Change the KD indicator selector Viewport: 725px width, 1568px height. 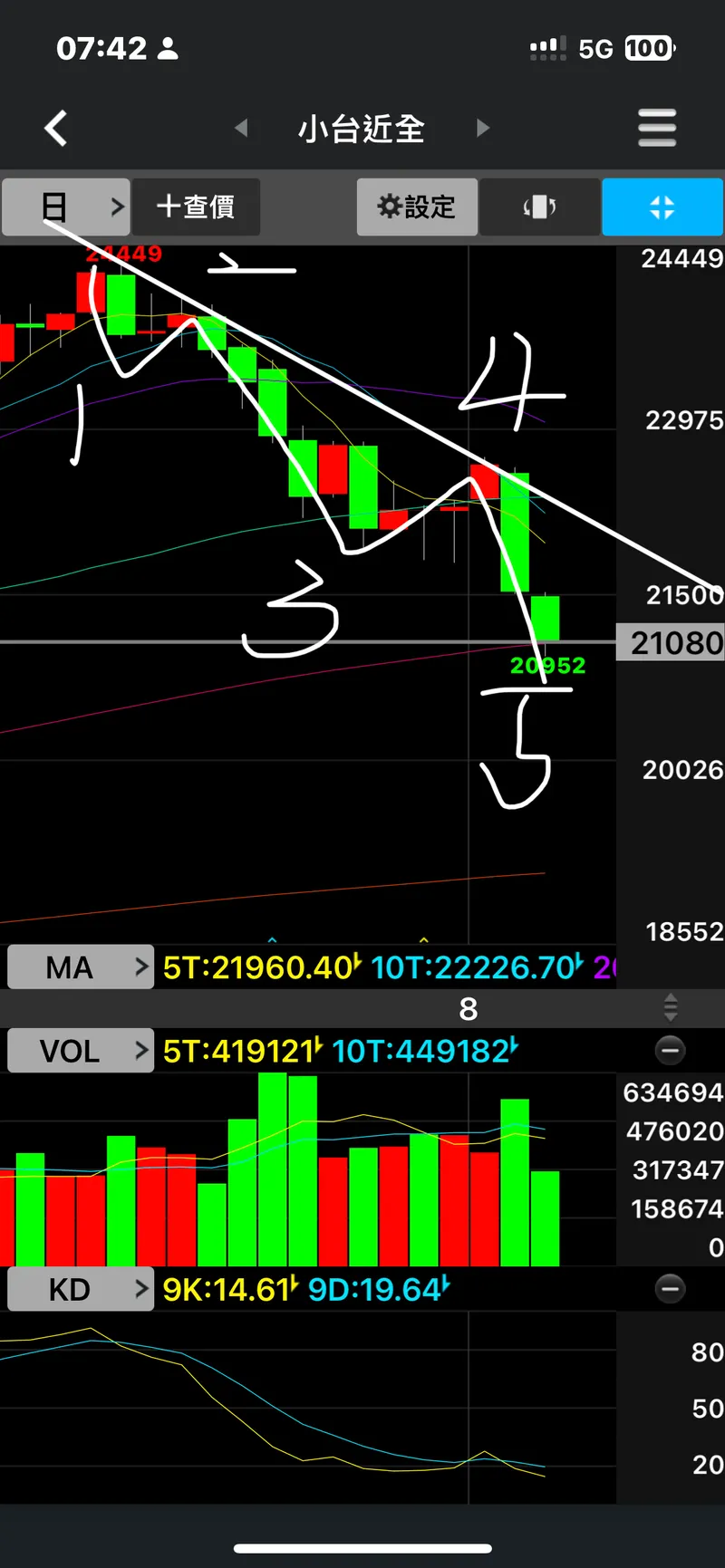pos(80,1289)
